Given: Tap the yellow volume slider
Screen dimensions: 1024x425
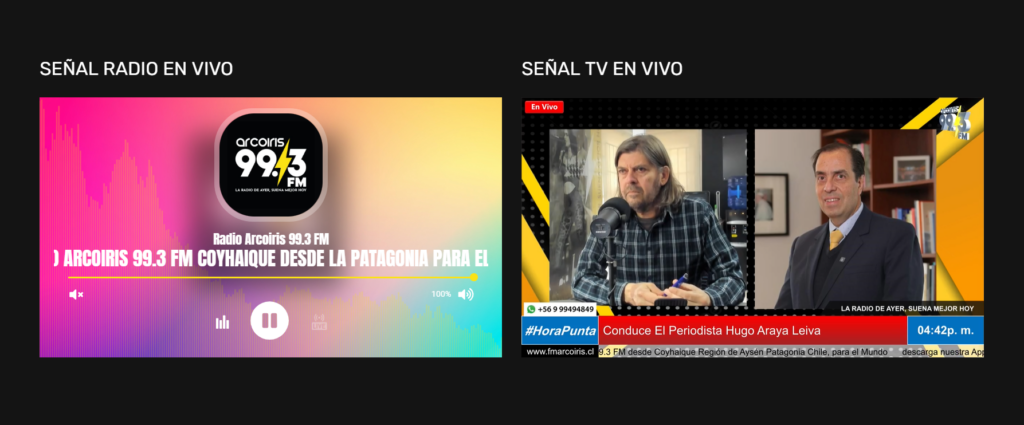Looking at the screenshot, I should click(x=270, y=277).
